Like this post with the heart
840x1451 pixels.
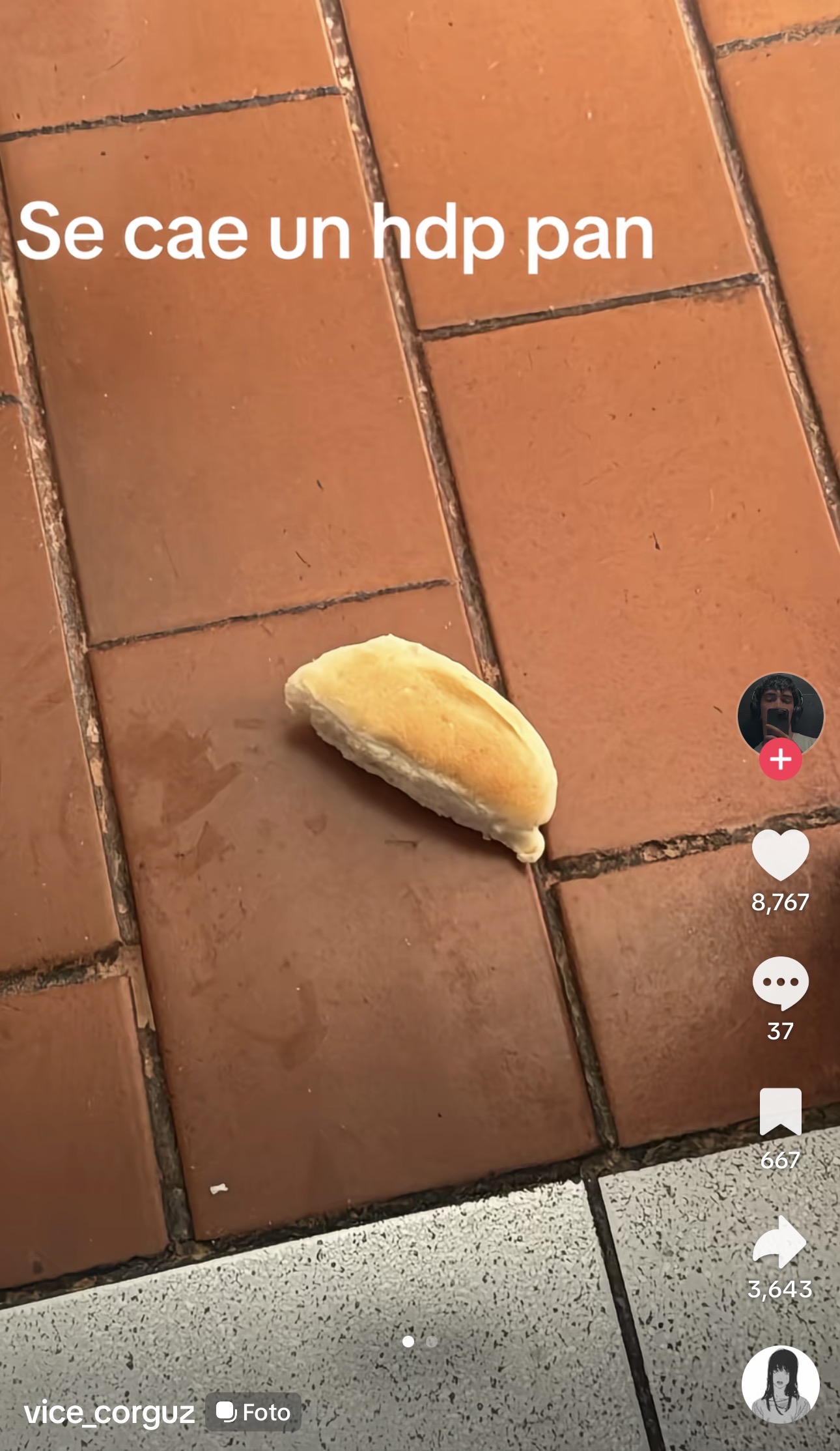coord(780,855)
